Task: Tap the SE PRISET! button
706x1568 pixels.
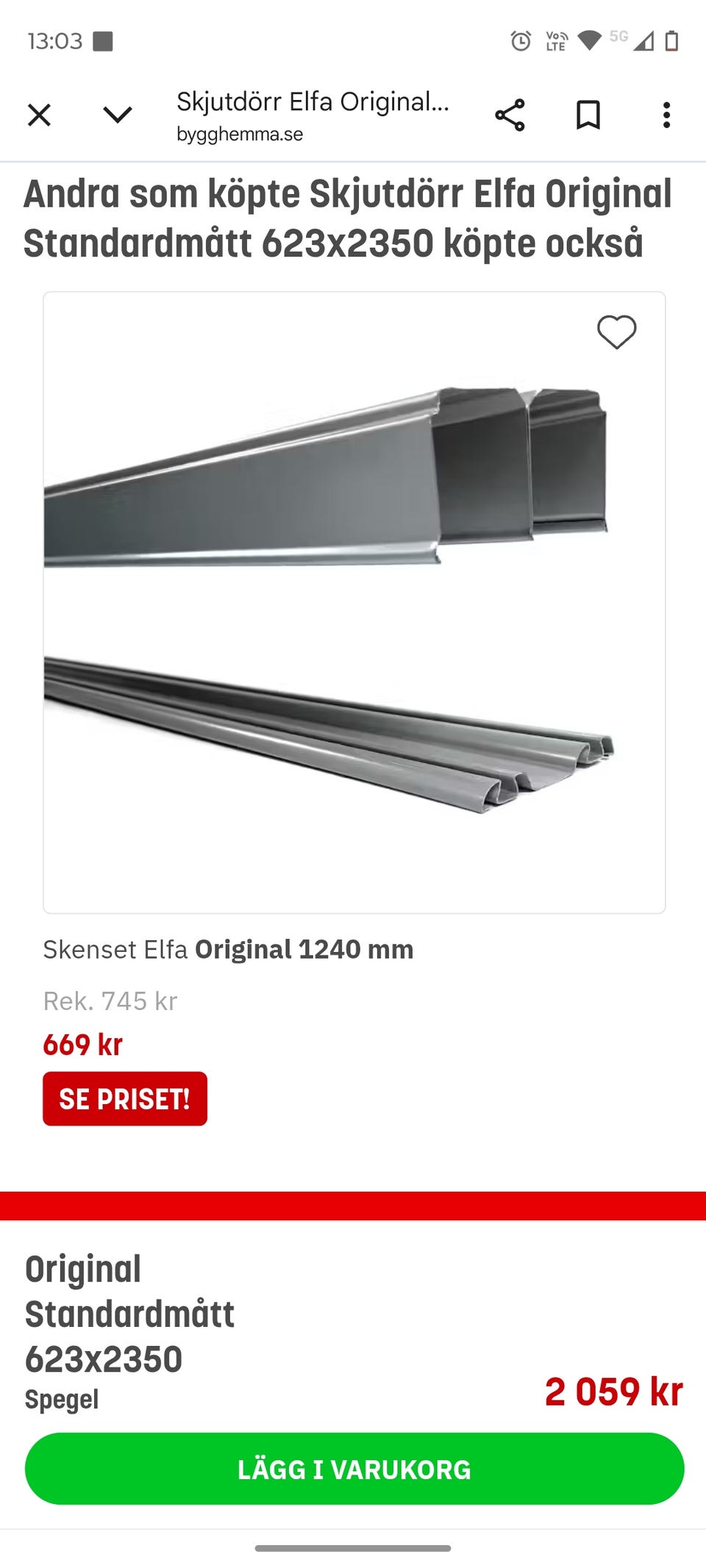Action: point(125,1099)
